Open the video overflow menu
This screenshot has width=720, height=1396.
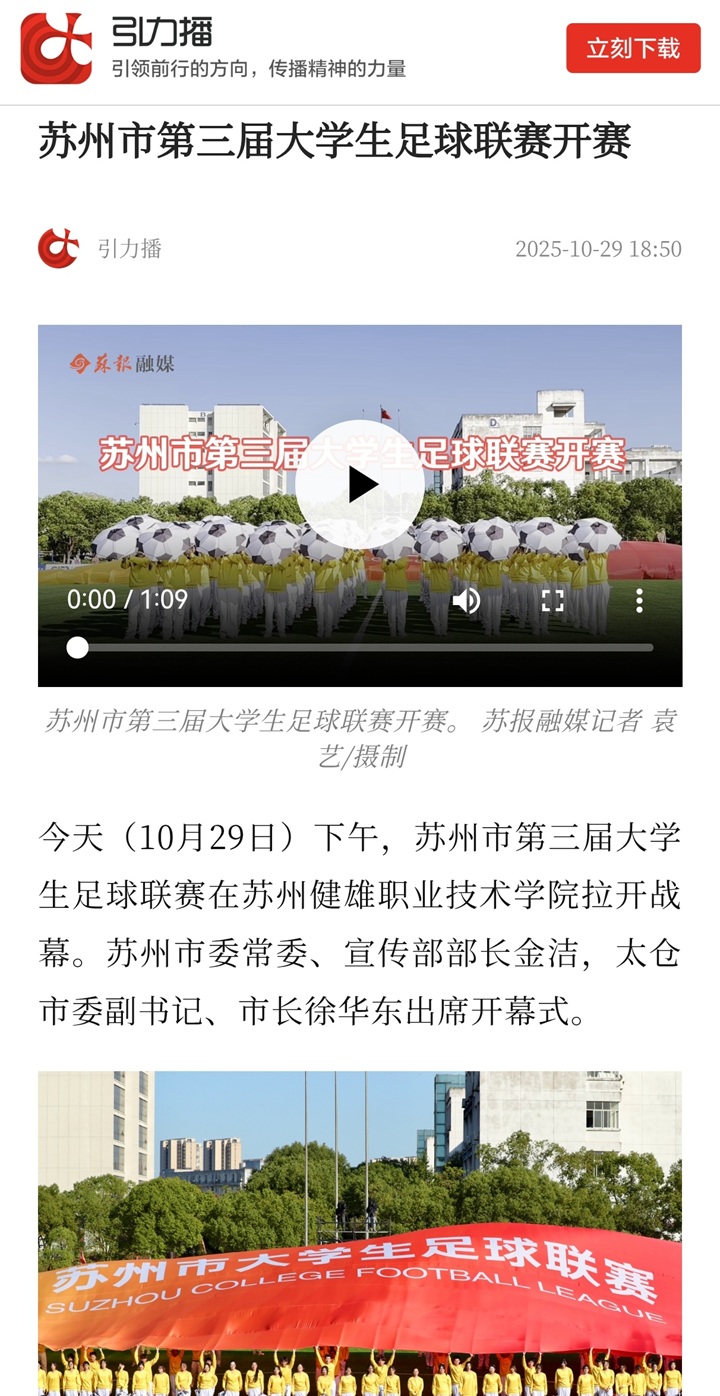[639, 600]
